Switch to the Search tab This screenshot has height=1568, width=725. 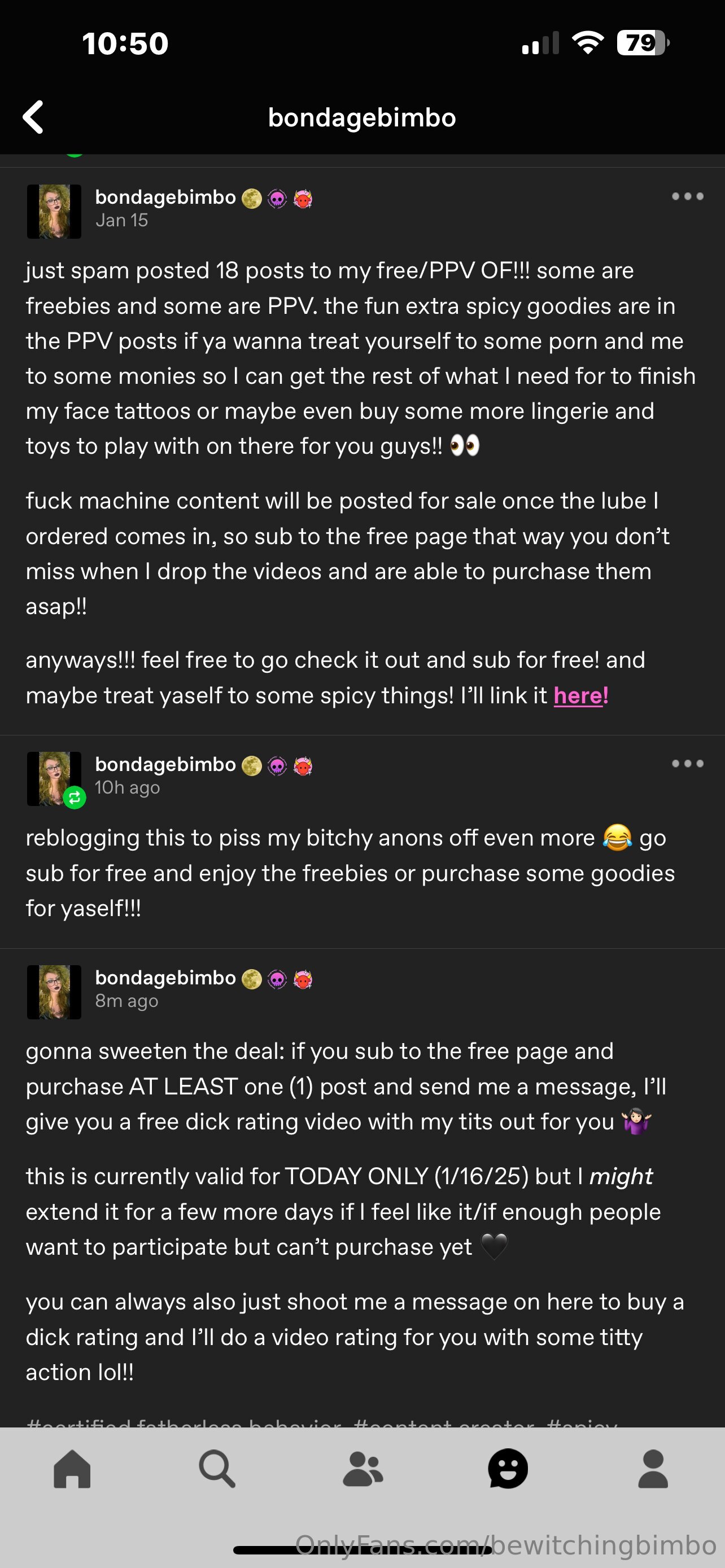pos(217,1469)
